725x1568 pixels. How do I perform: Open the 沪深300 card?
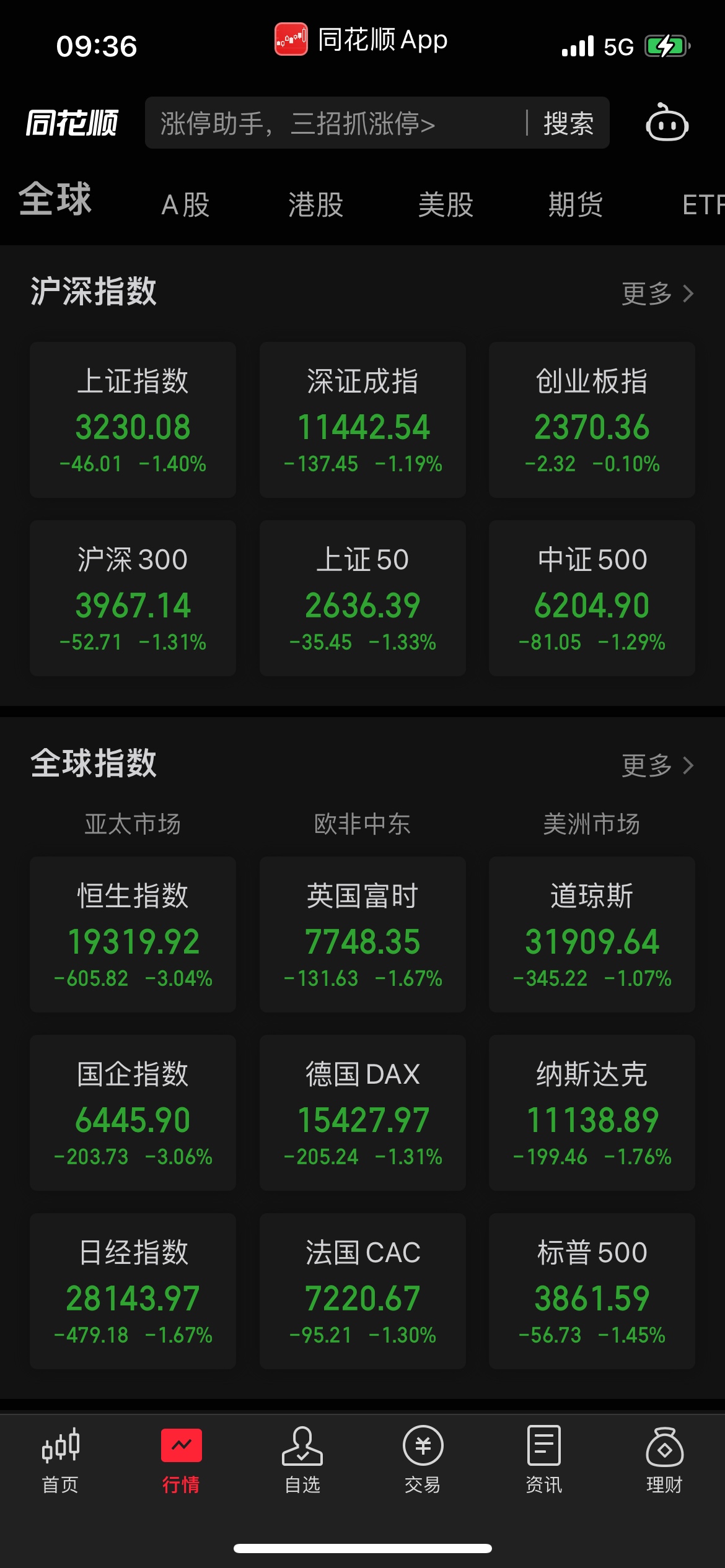pos(133,598)
